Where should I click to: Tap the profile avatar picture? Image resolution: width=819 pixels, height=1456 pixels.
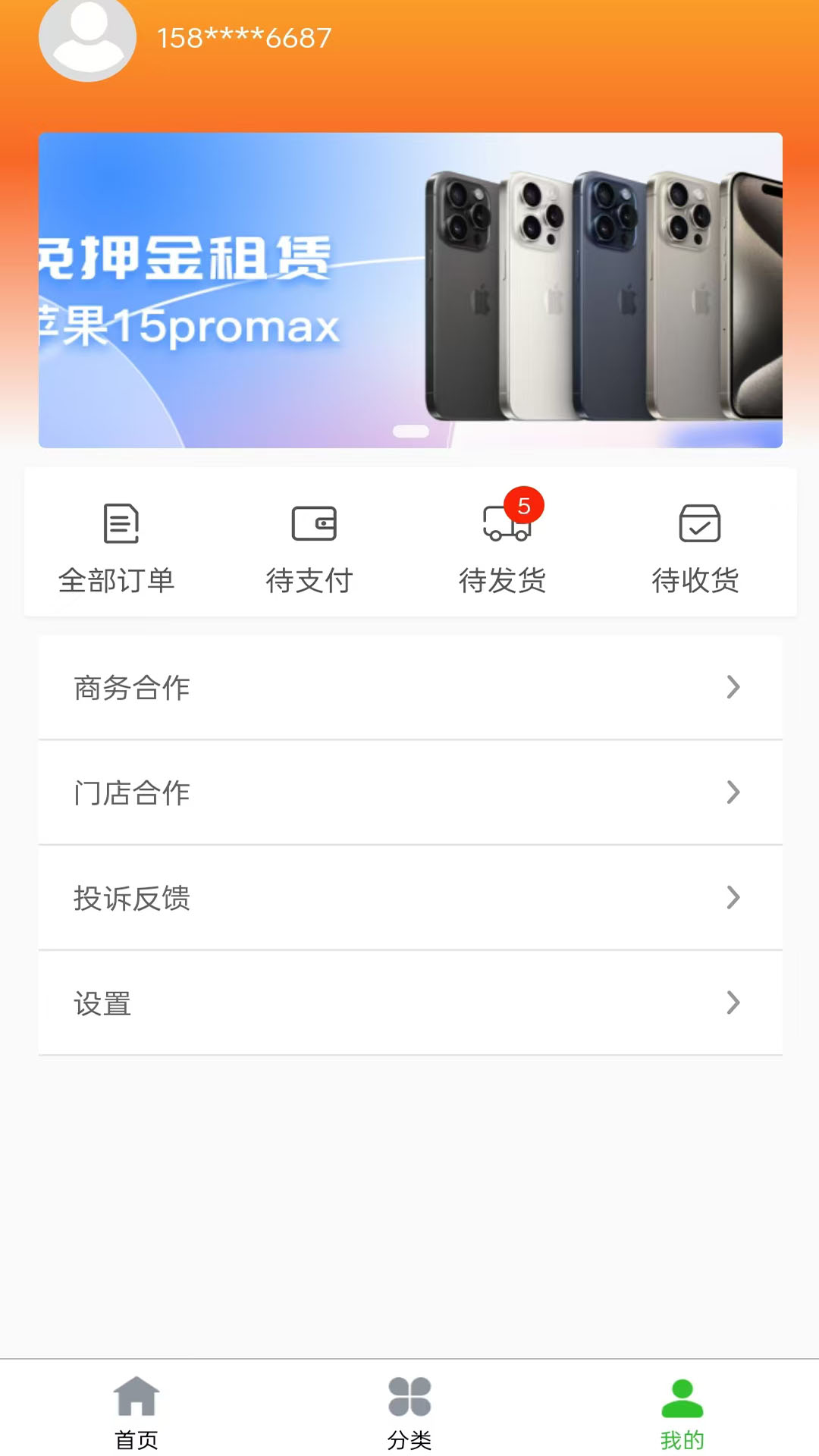pos(87,36)
